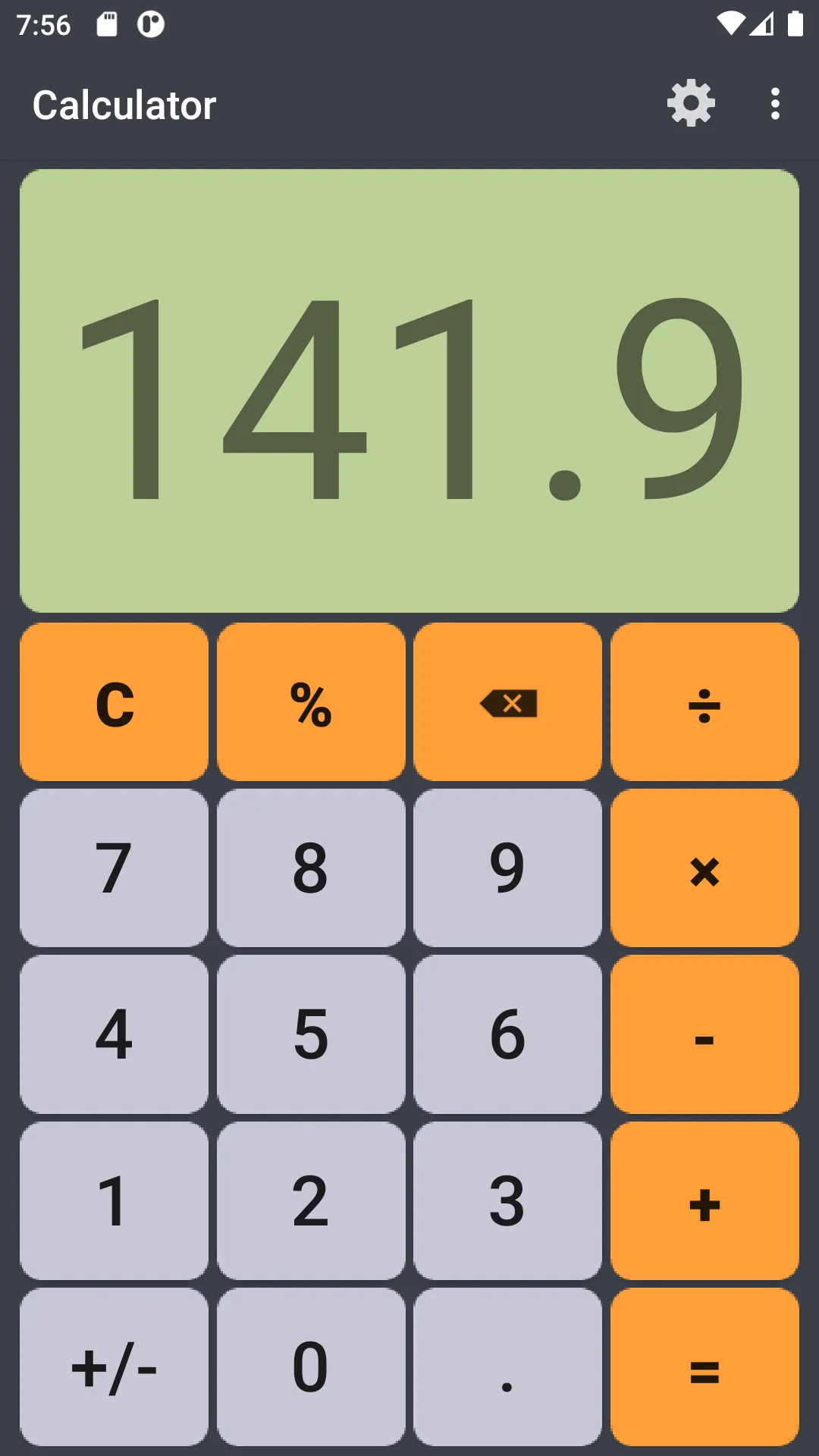Viewport: 819px width, 1456px height.
Task: Insert a decimal point
Action: [x=508, y=1367]
